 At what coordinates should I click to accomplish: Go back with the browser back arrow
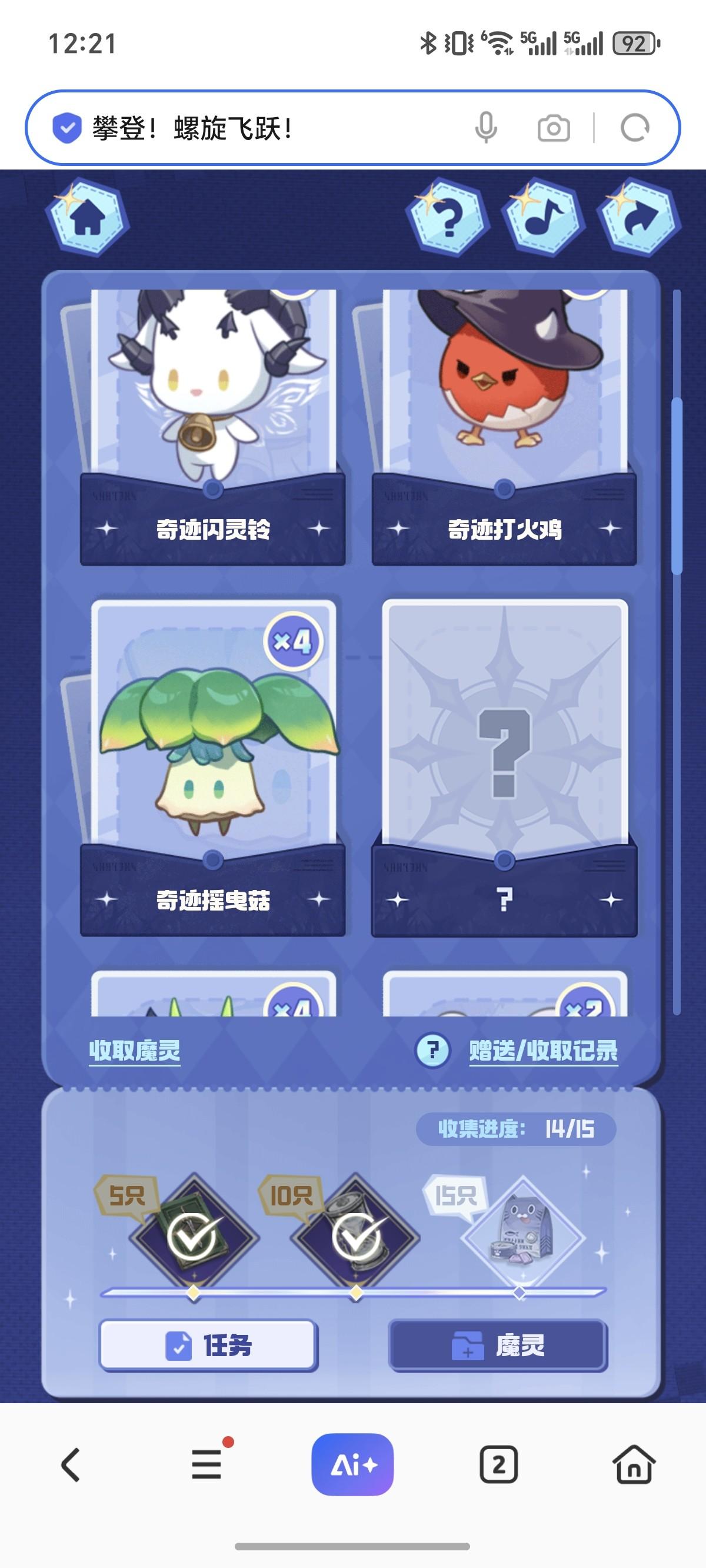pos(71,1464)
